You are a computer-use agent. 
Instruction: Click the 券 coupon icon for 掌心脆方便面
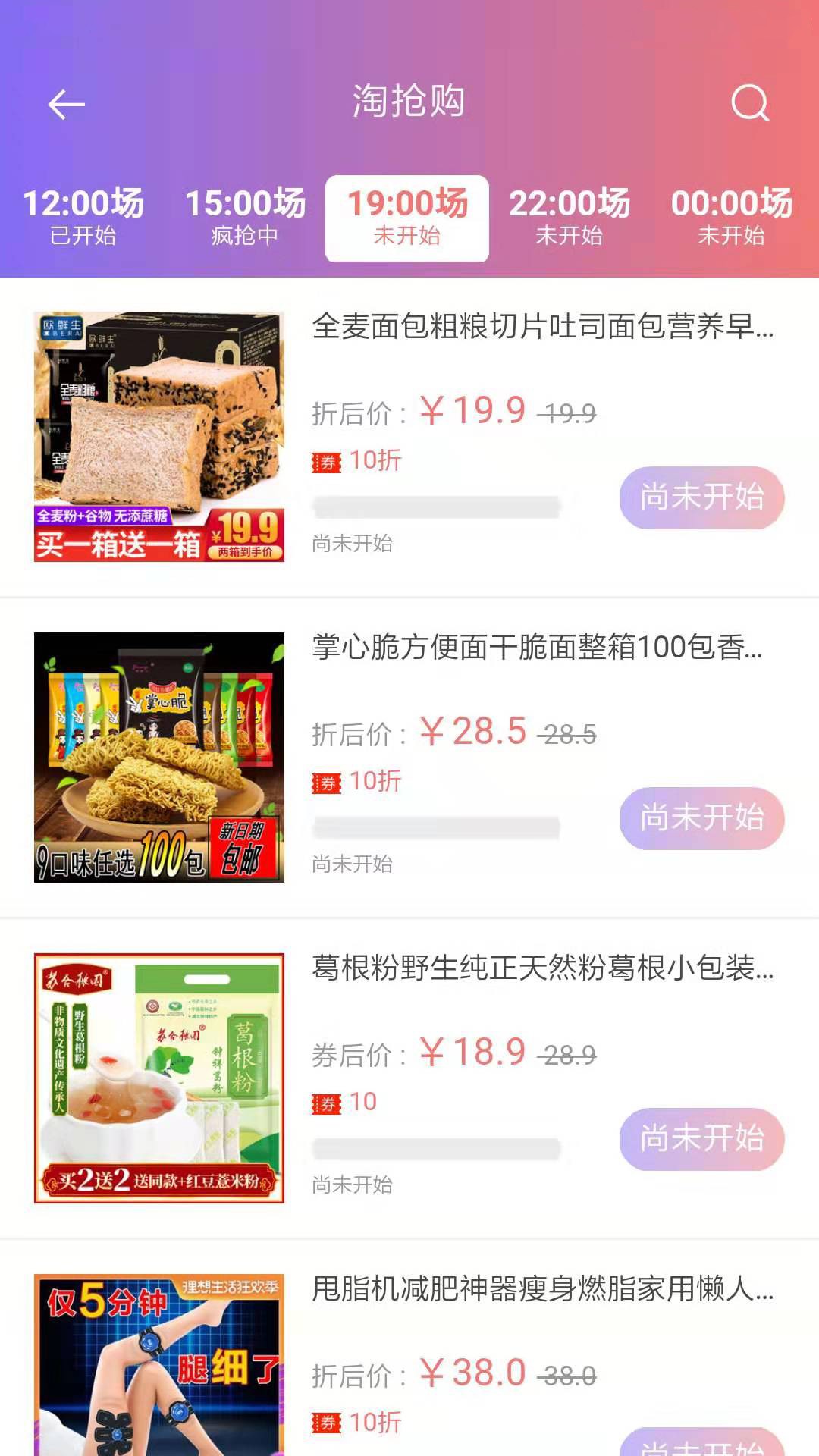click(329, 783)
